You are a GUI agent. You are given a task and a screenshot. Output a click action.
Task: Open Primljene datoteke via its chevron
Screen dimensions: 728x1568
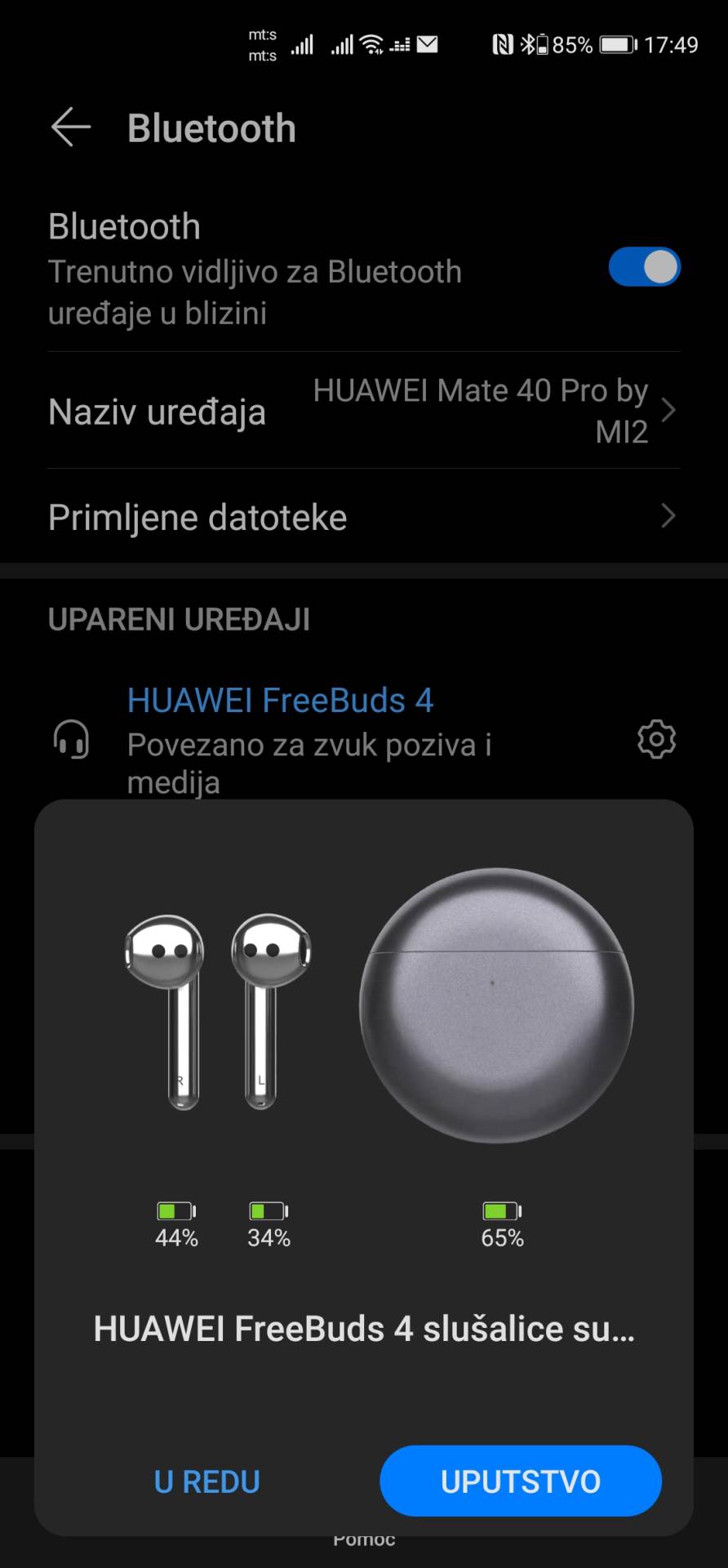coord(669,516)
